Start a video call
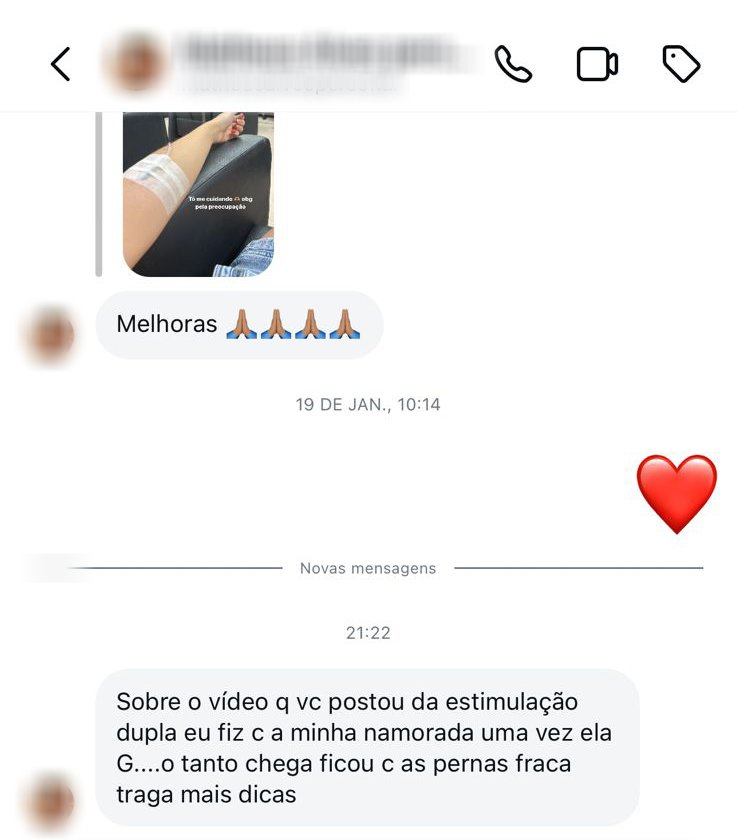Image resolution: width=738 pixels, height=840 pixels. click(x=597, y=65)
